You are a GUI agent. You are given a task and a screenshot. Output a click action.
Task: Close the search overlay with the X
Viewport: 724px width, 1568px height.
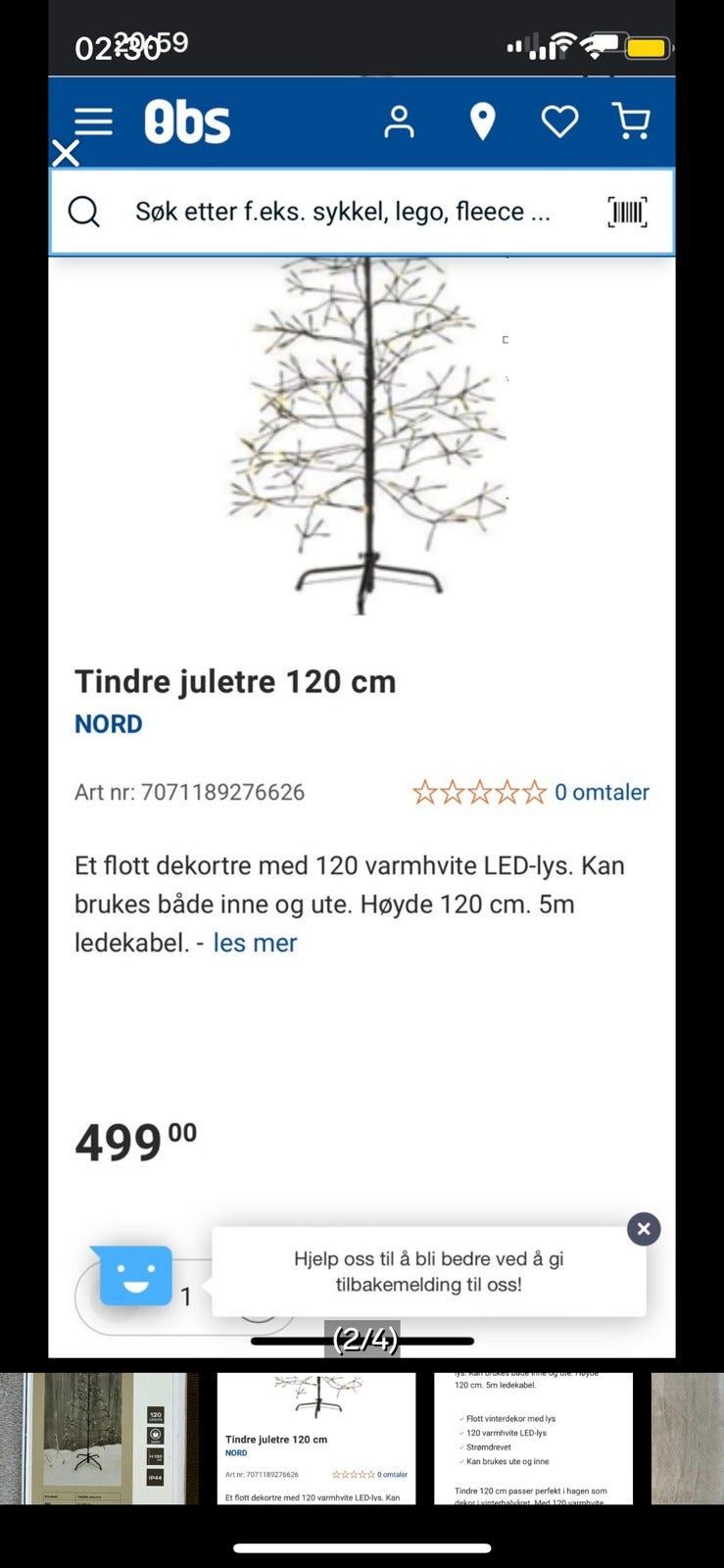[x=65, y=153]
